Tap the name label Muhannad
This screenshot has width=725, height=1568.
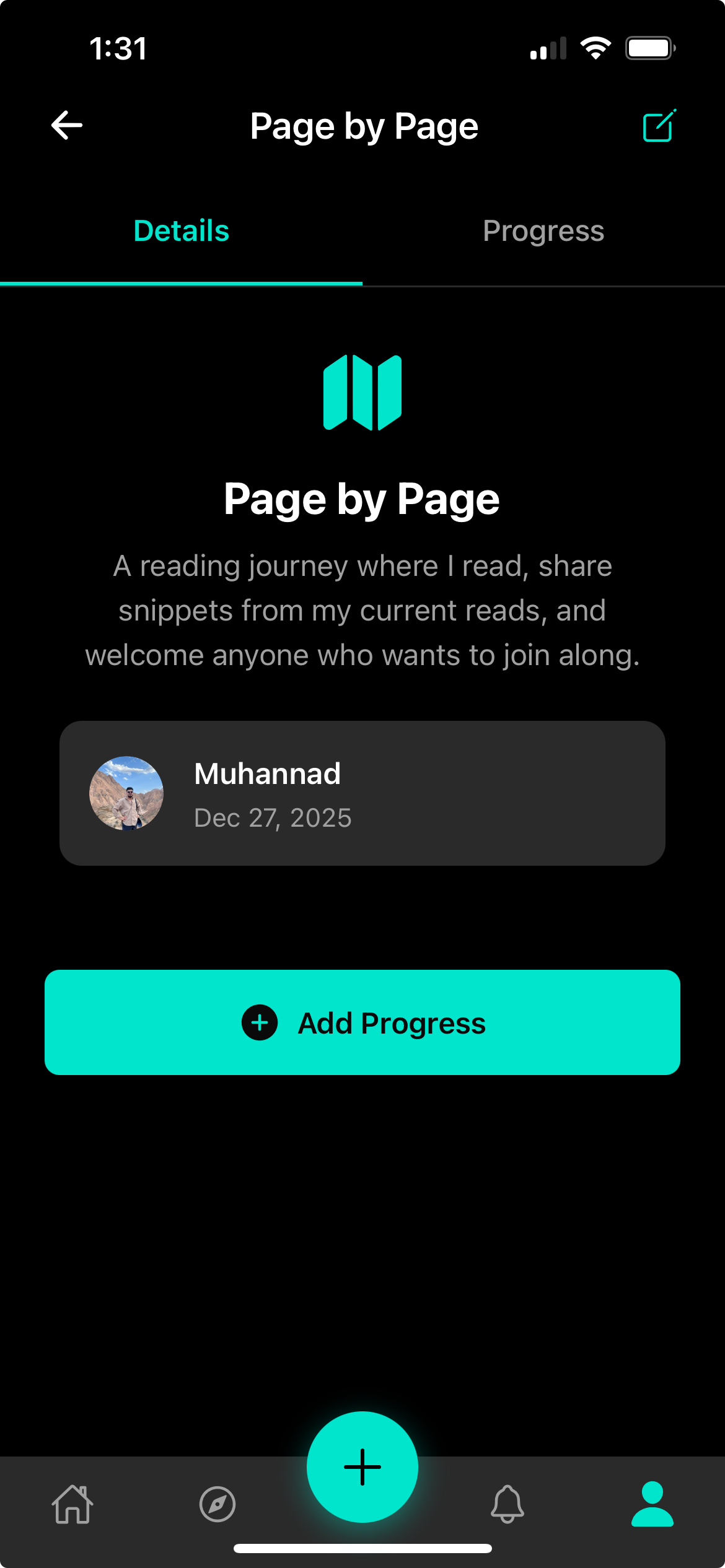point(267,774)
